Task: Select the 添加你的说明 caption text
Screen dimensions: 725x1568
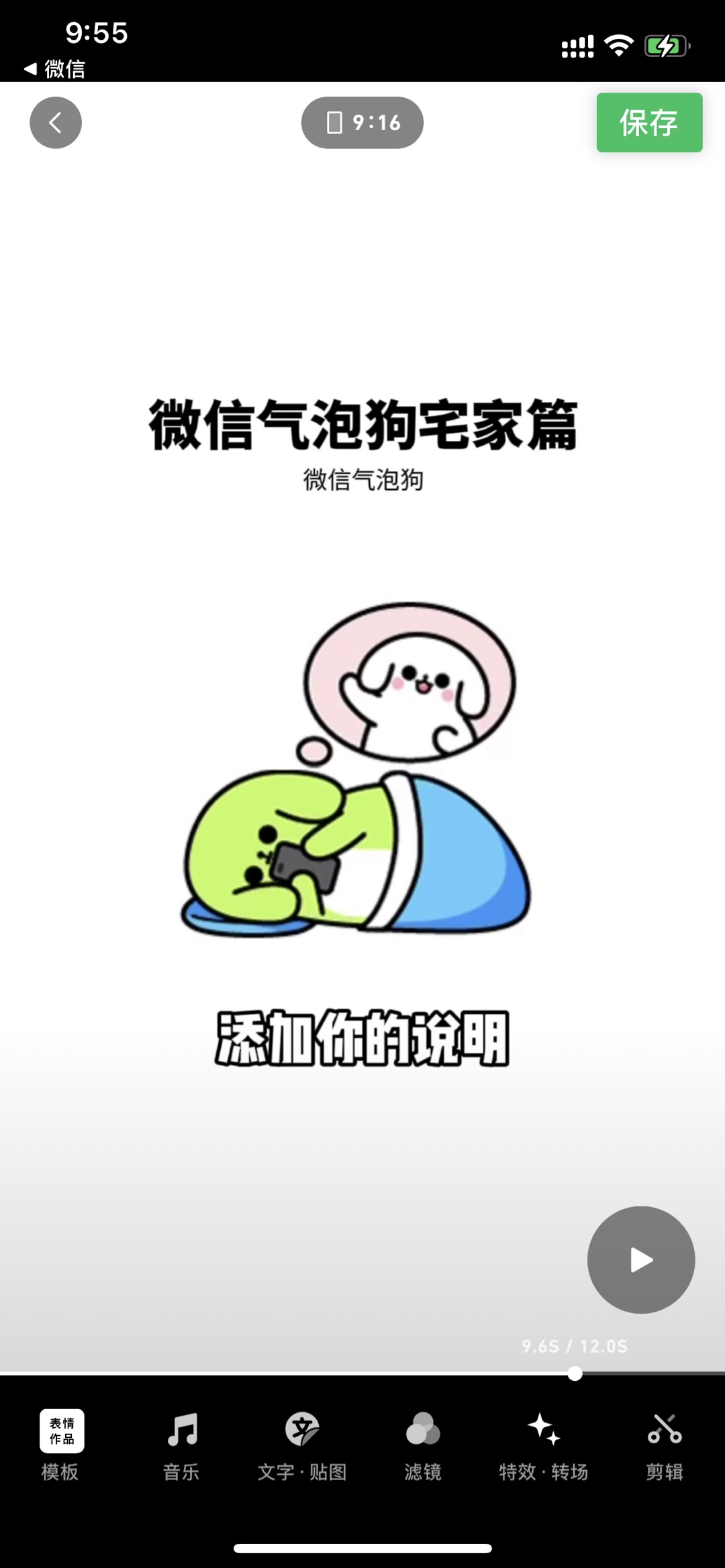Action: pyautogui.click(x=362, y=1038)
